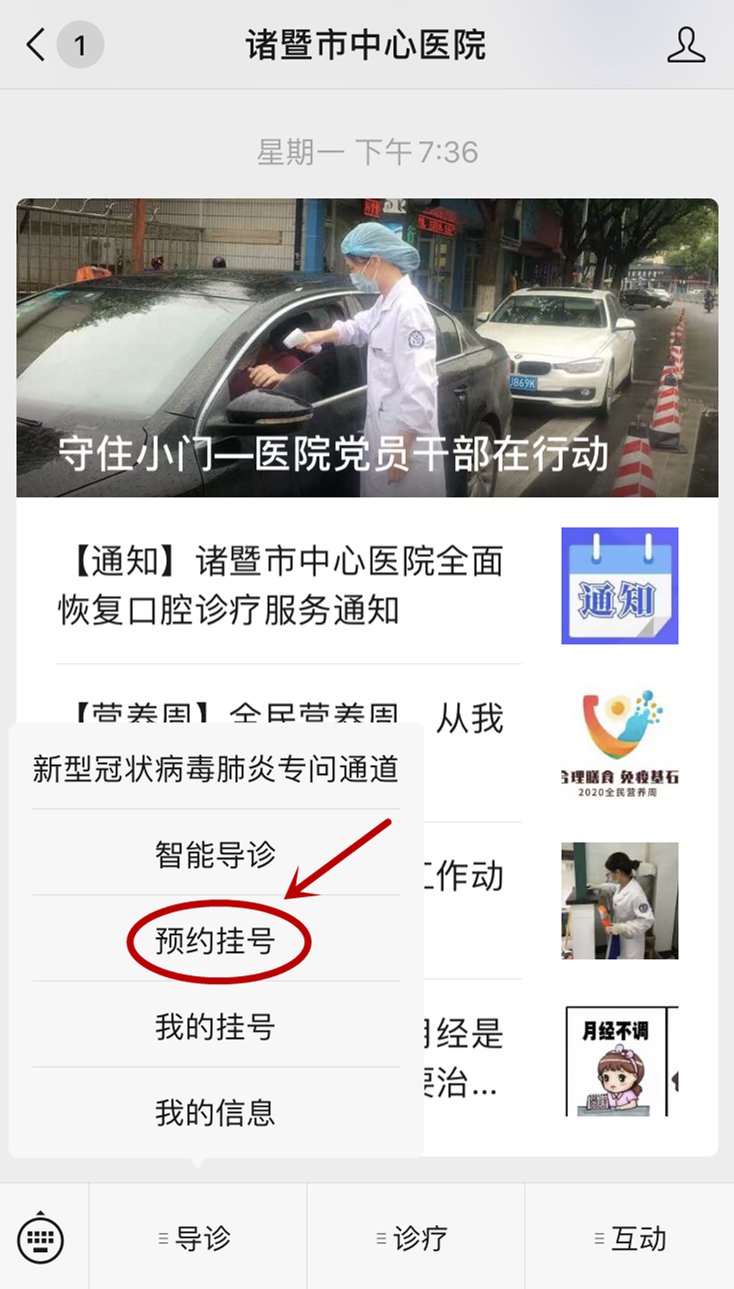The image size is (734, 1289).
Task: Open article 守住小门—医院党员干部在行动
Action: coord(366,348)
